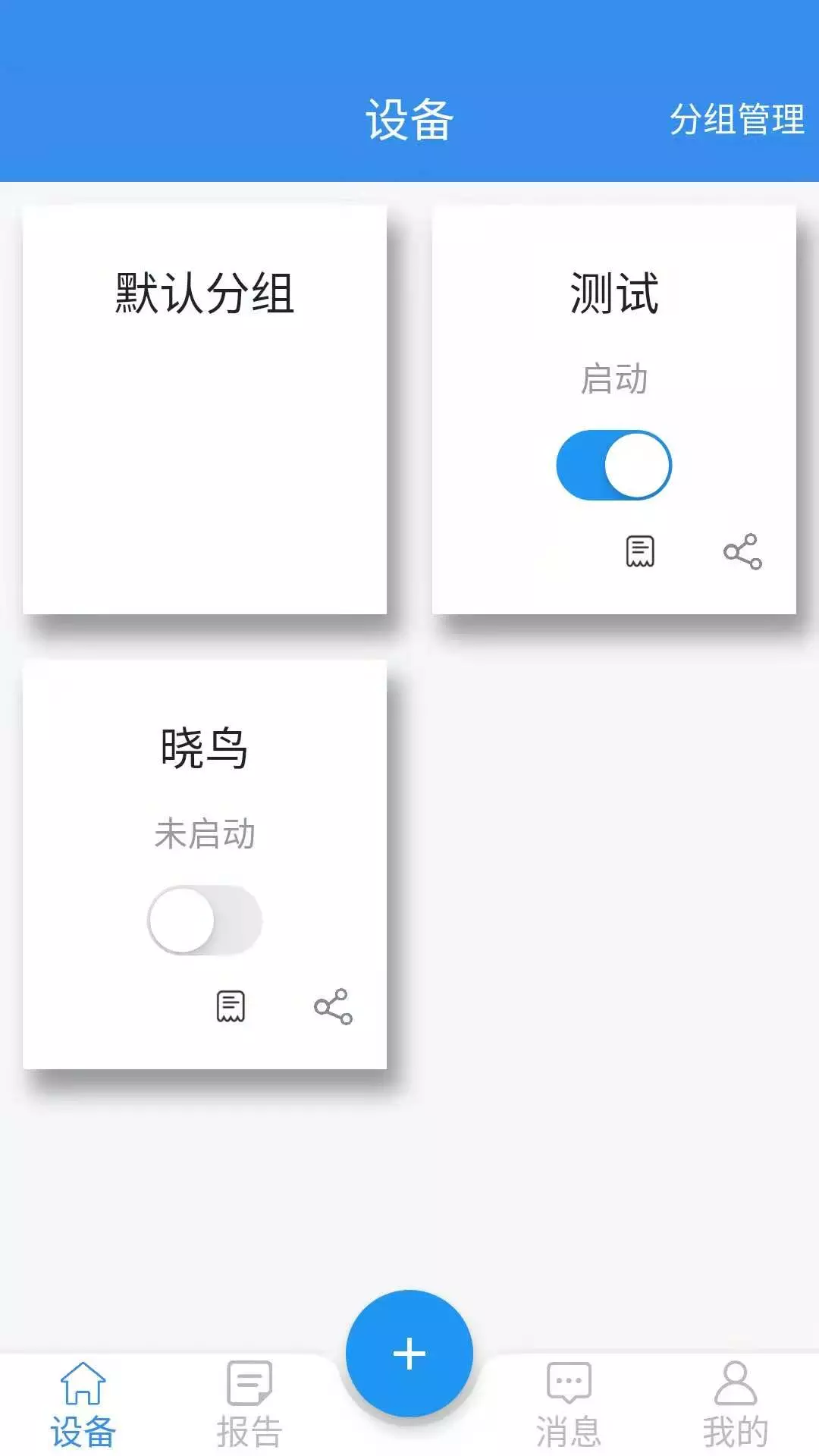Screen dimensions: 819x1456
Task: Share the 测试 device
Action: click(742, 551)
